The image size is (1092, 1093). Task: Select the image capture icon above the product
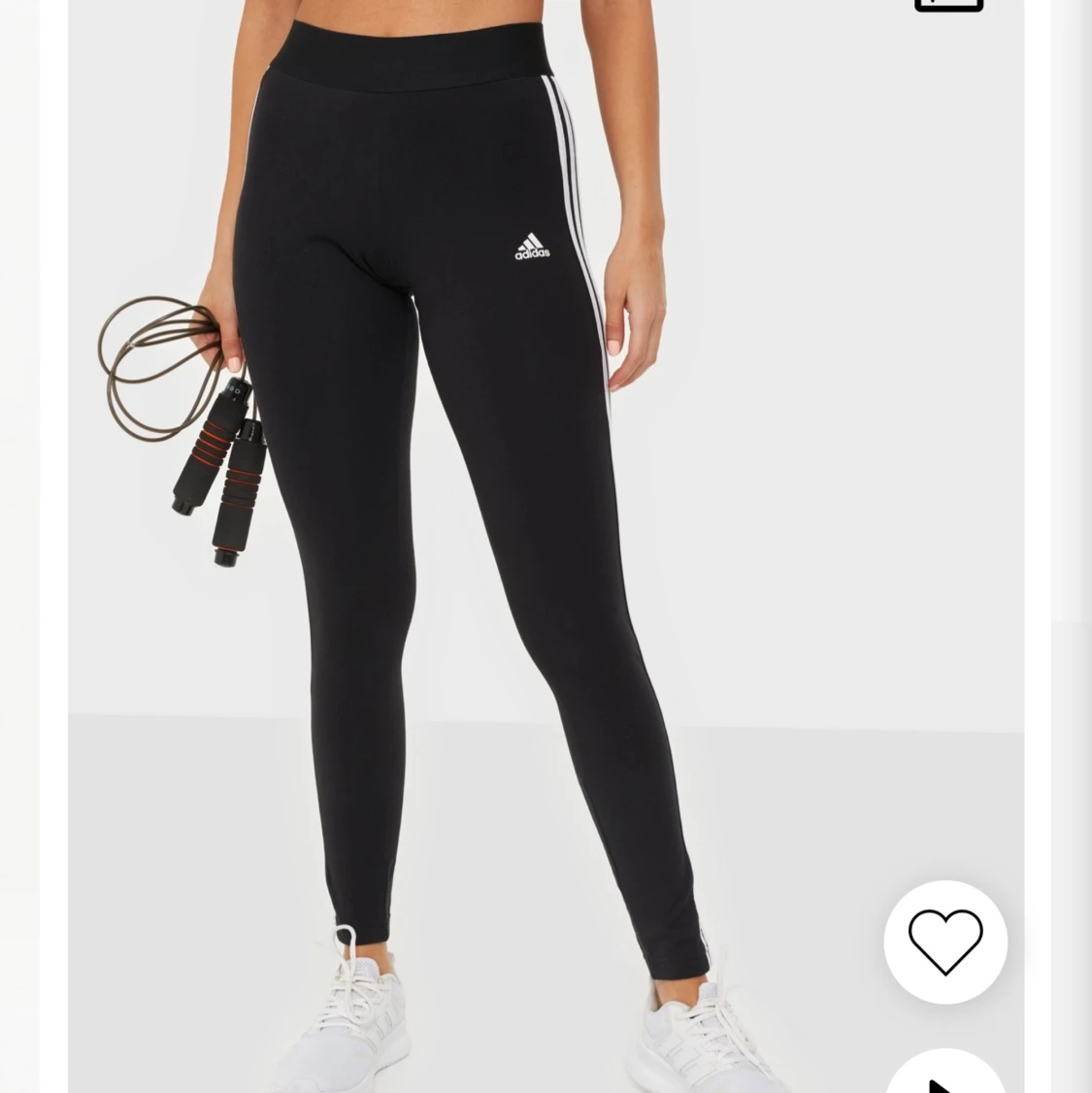[x=948, y=5]
